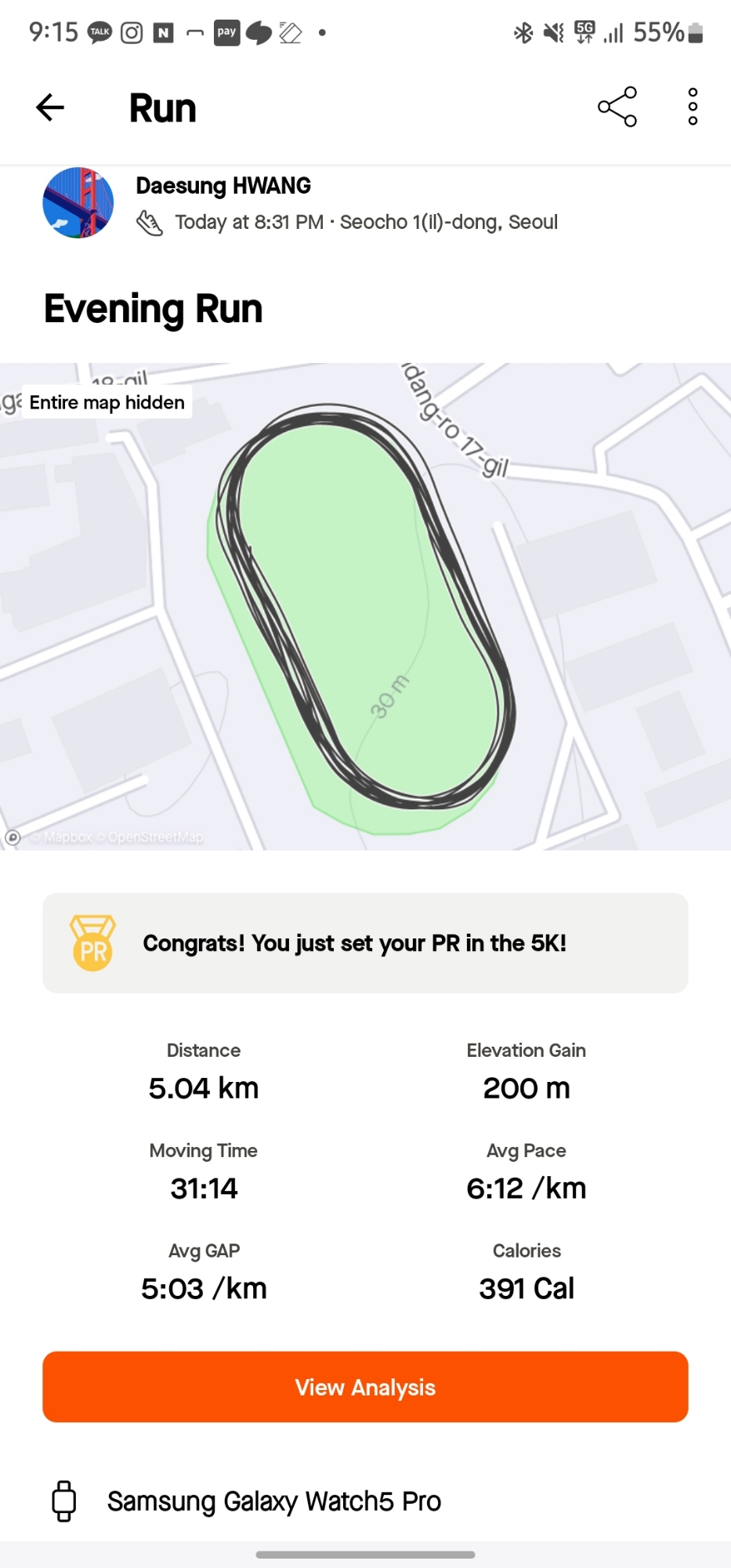
Task: Open the run route map
Action: [365, 606]
